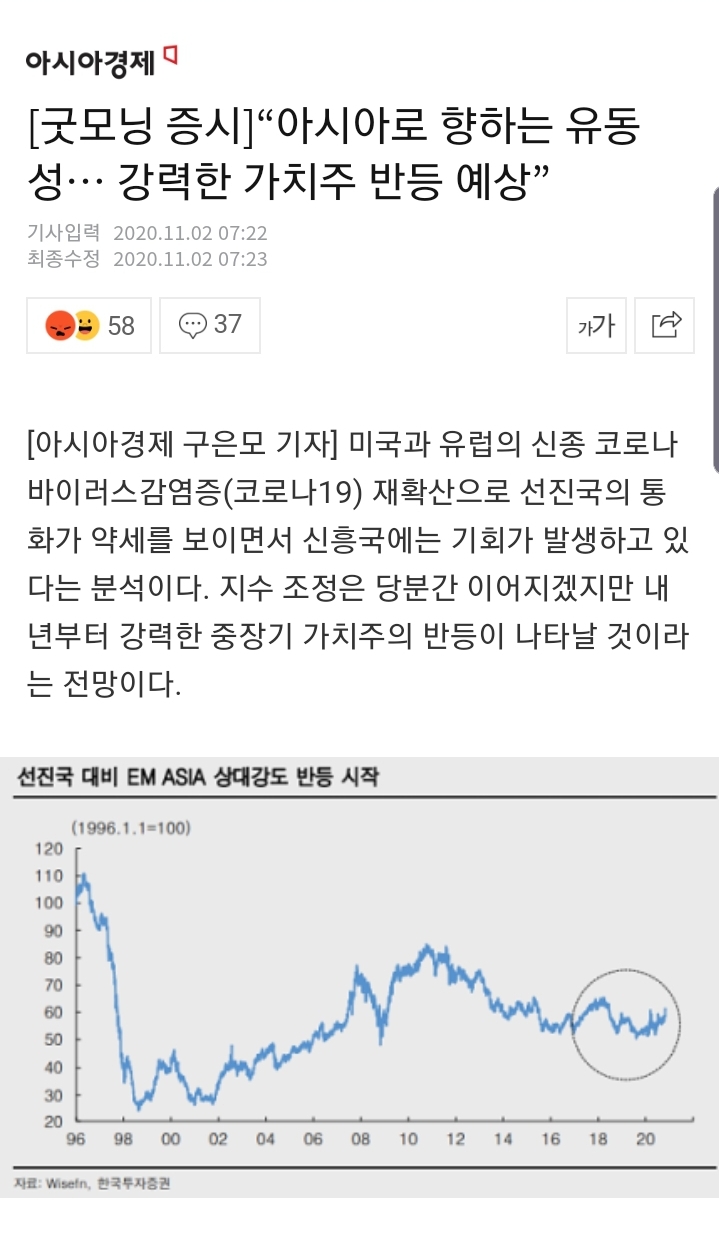
Task: Share this article
Action: 665,325
